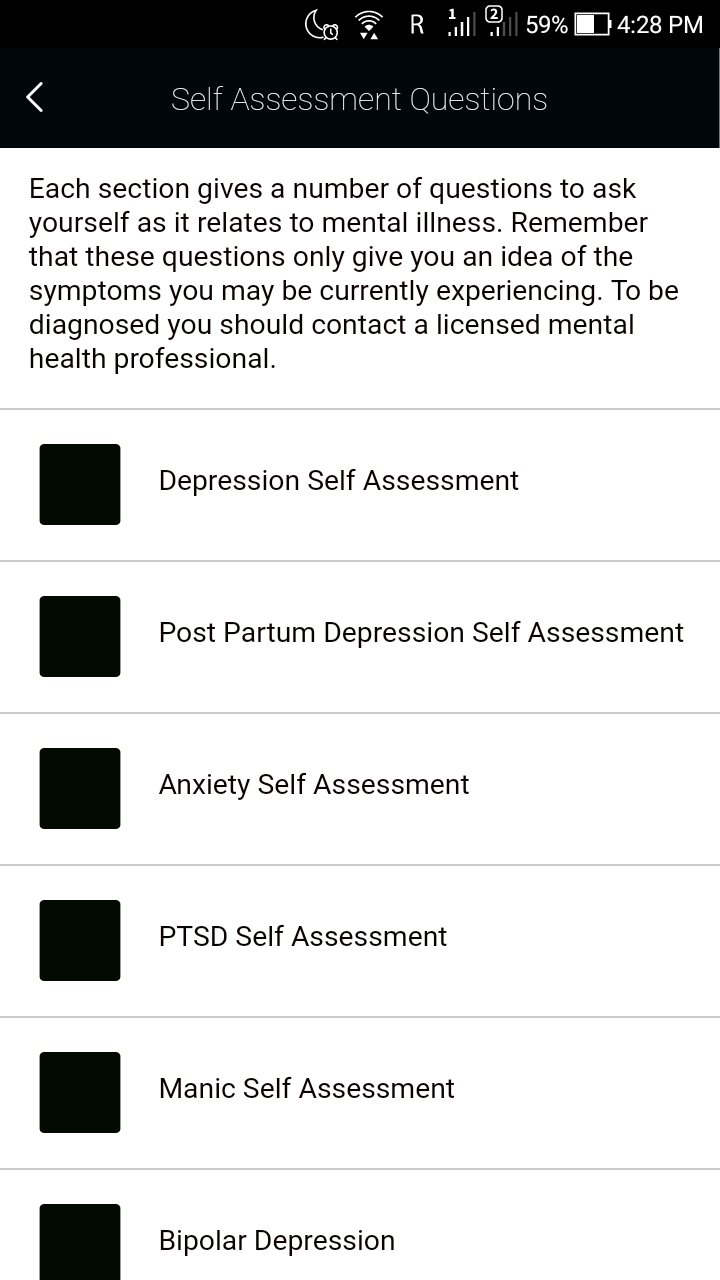The height and width of the screenshot is (1280, 720).
Task: Start the Anxiety Self Assessment
Action: click(x=313, y=786)
